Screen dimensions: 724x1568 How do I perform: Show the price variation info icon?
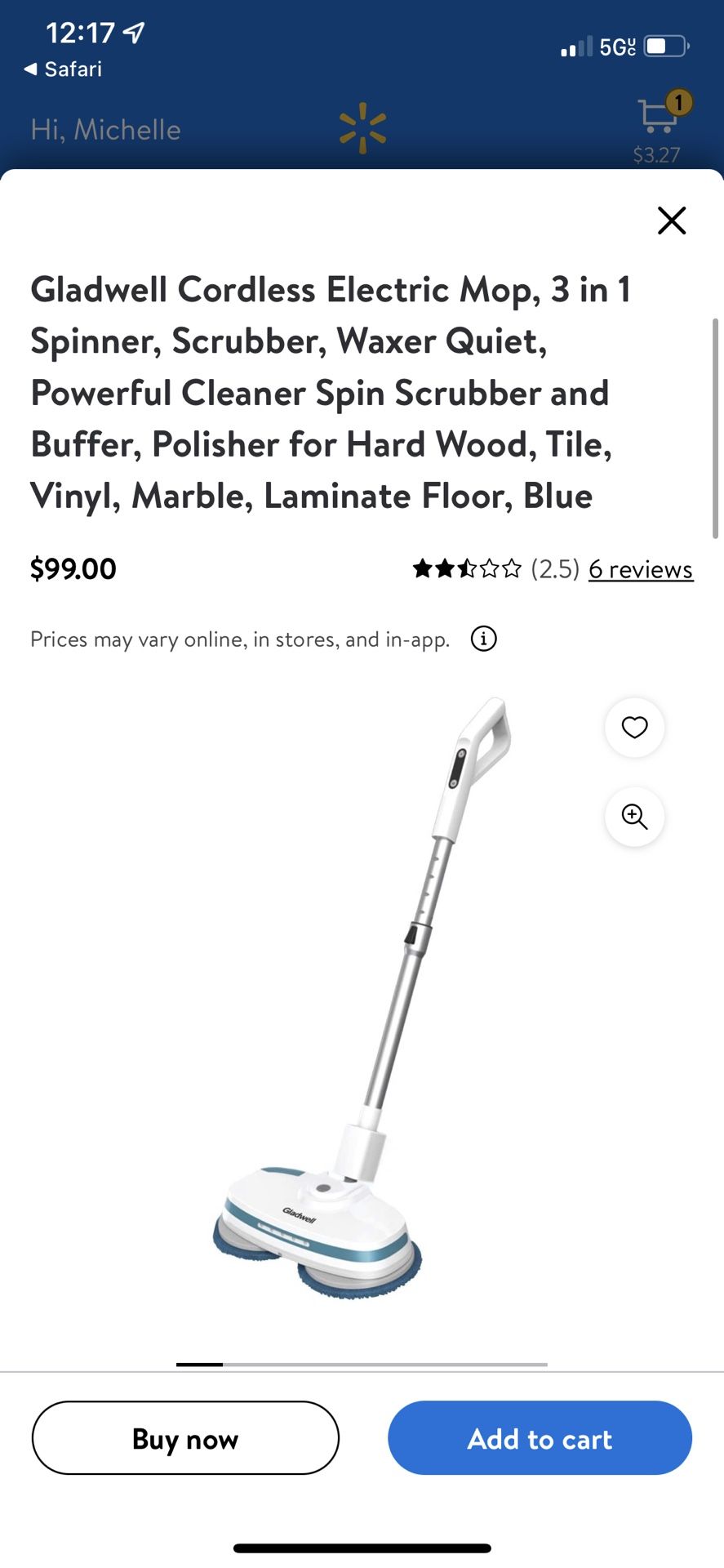[483, 639]
